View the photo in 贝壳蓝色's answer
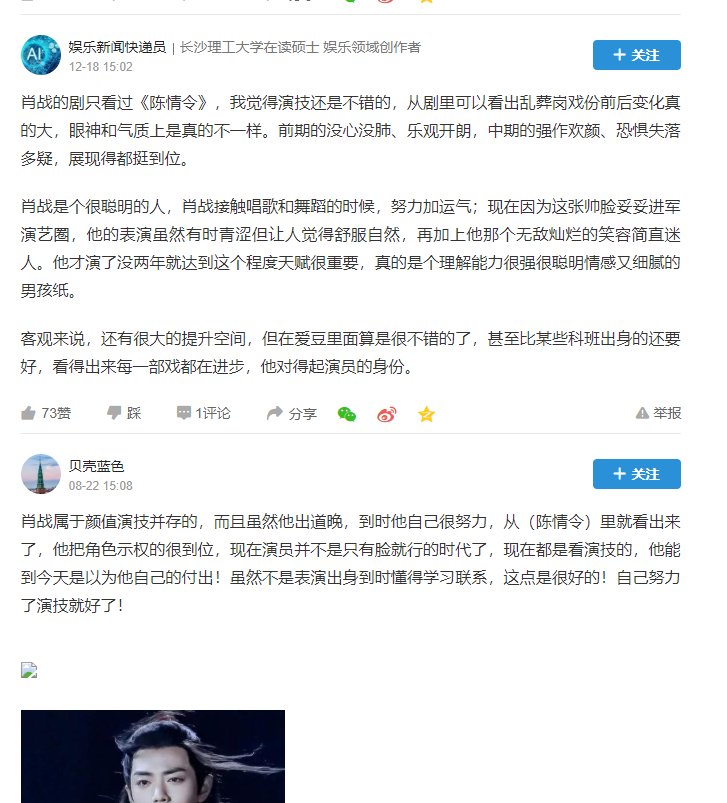The image size is (727, 803). click(x=152, y=756)
